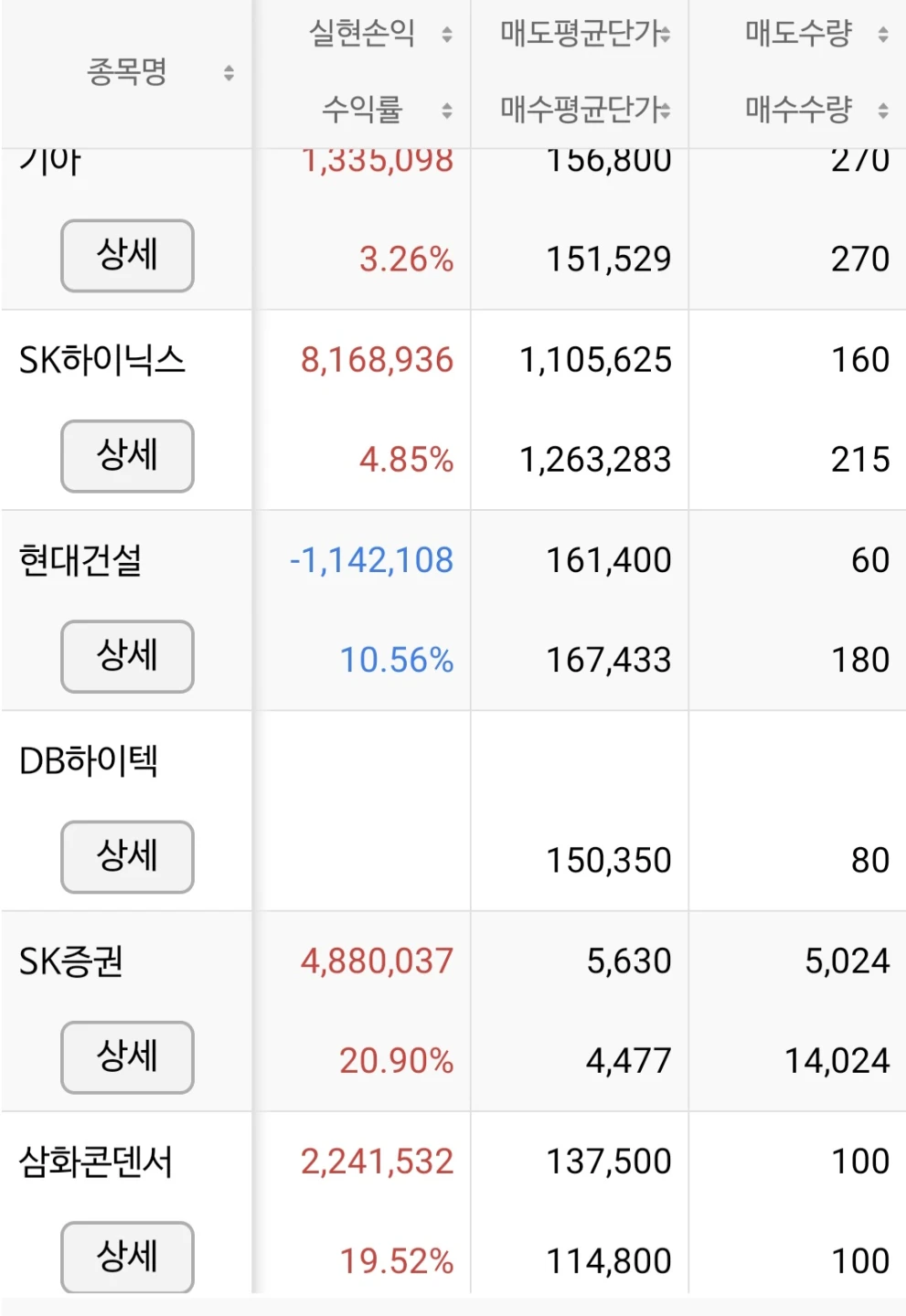The width and height of the screenshot is (906, 1316).
Task: Open 상세 details for SK하이닉스
Action: [x=127, y=456]
